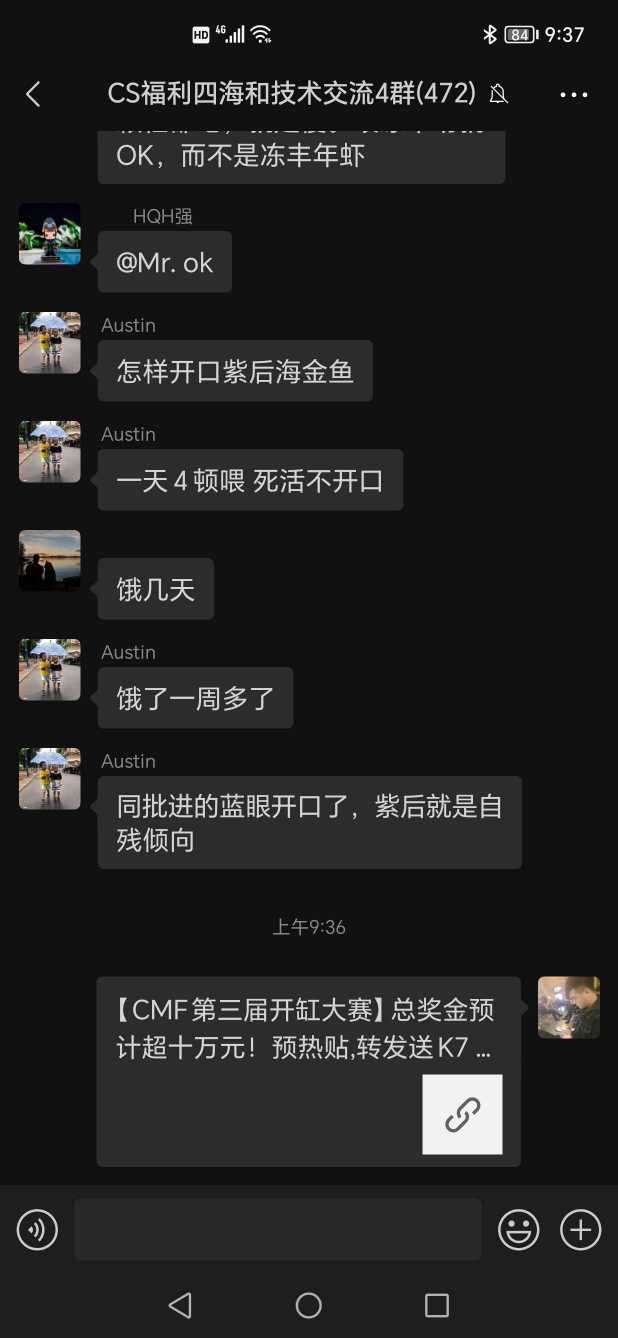Open the group chat overflow menu
This screenshot has height=1338, width=618.
(x=574, y=95)
